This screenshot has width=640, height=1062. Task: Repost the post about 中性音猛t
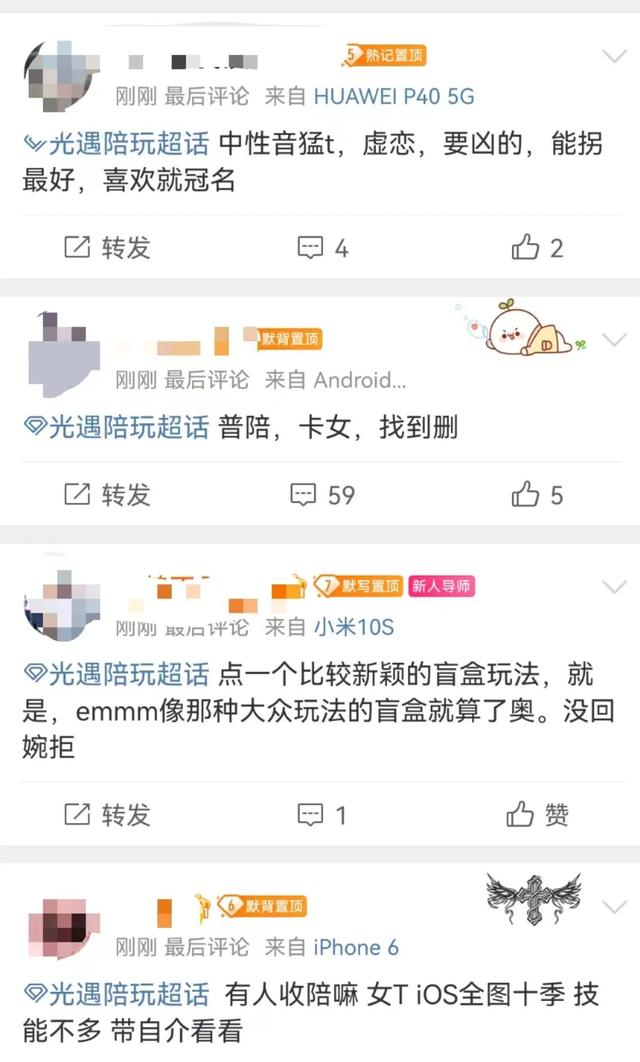(106, 247)
